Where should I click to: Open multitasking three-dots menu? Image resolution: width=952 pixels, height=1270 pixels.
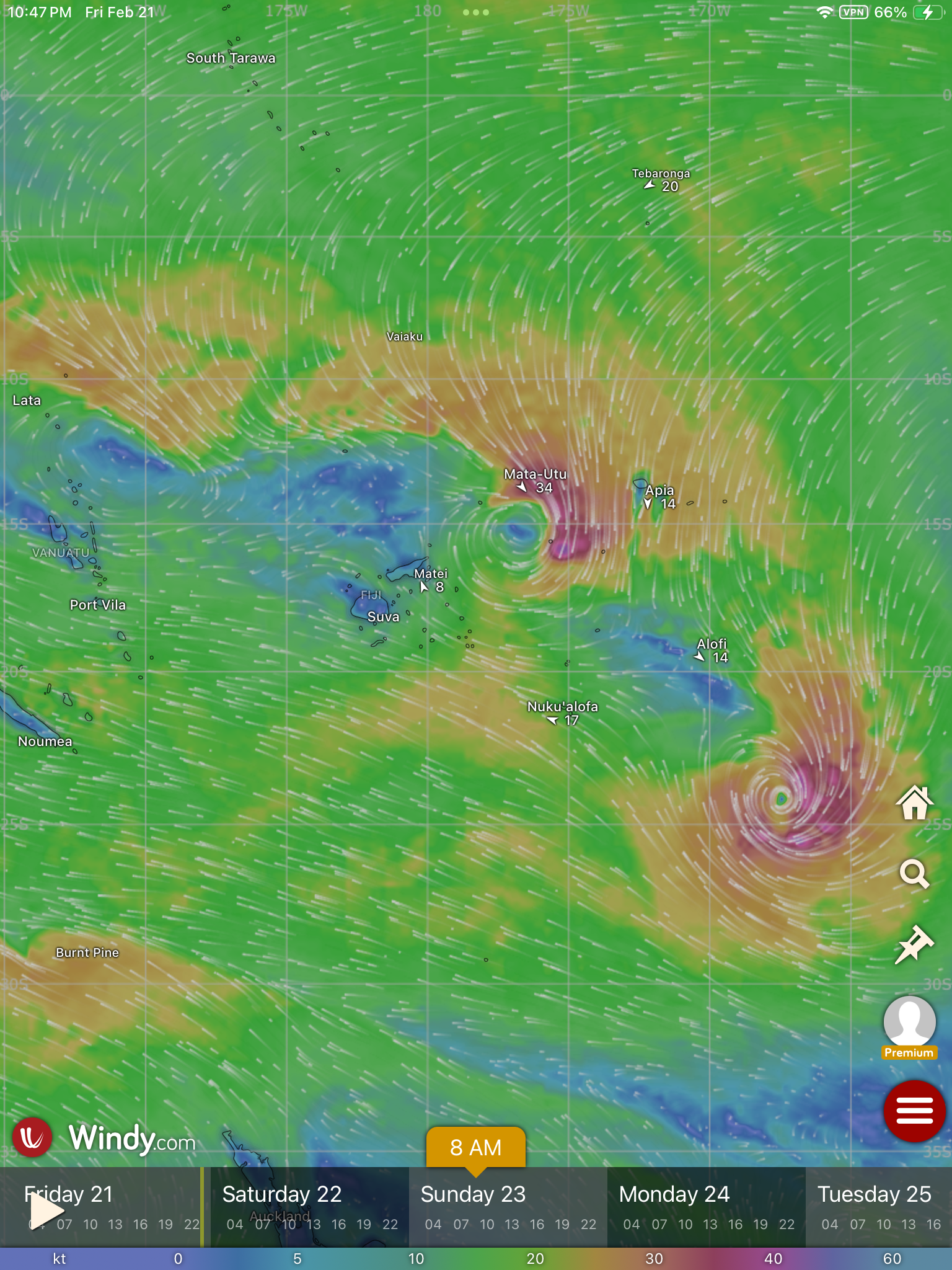pyautogui.click(x=476, y=12)
